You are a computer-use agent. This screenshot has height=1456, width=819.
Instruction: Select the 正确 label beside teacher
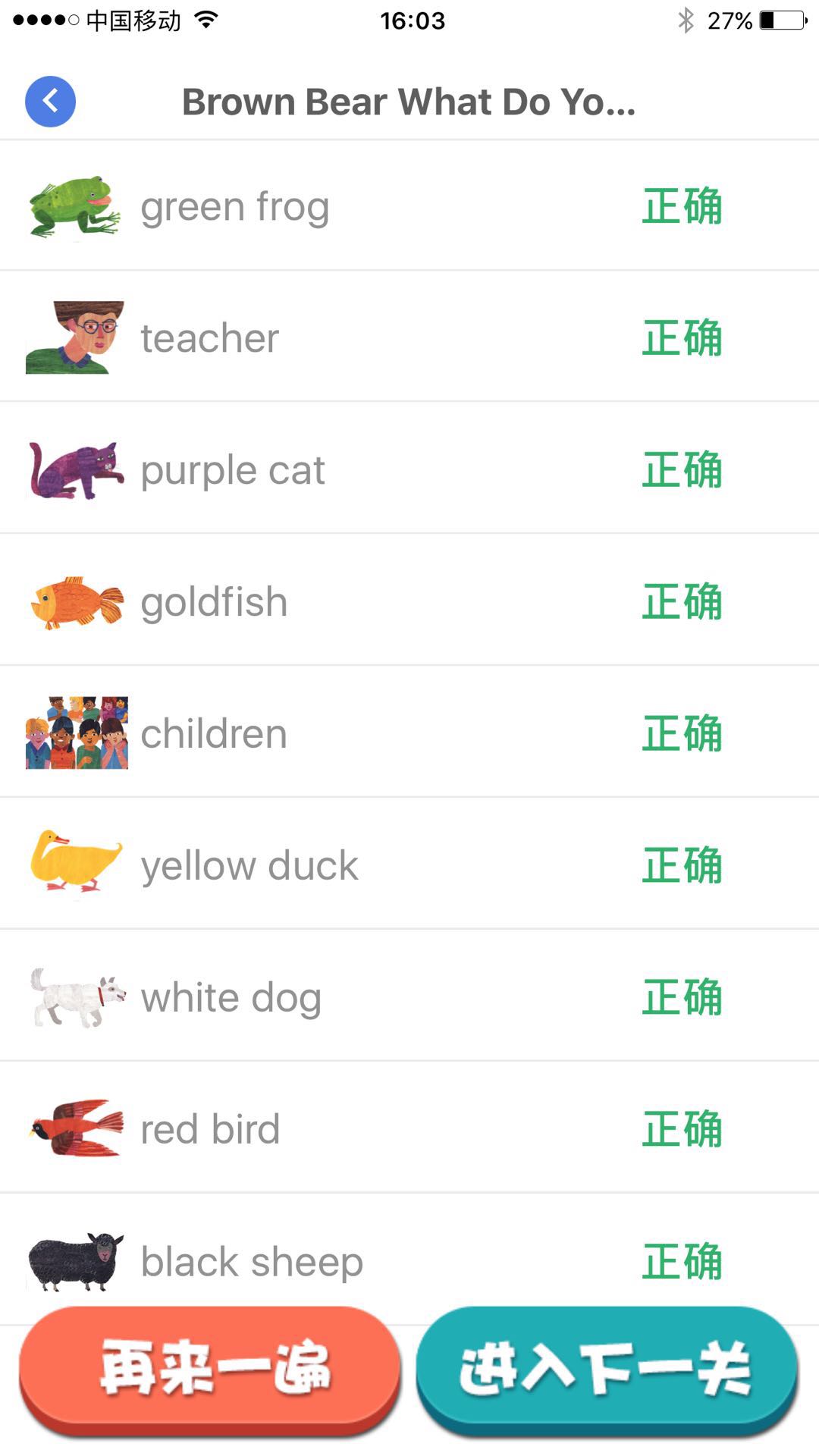coord(680,337)
